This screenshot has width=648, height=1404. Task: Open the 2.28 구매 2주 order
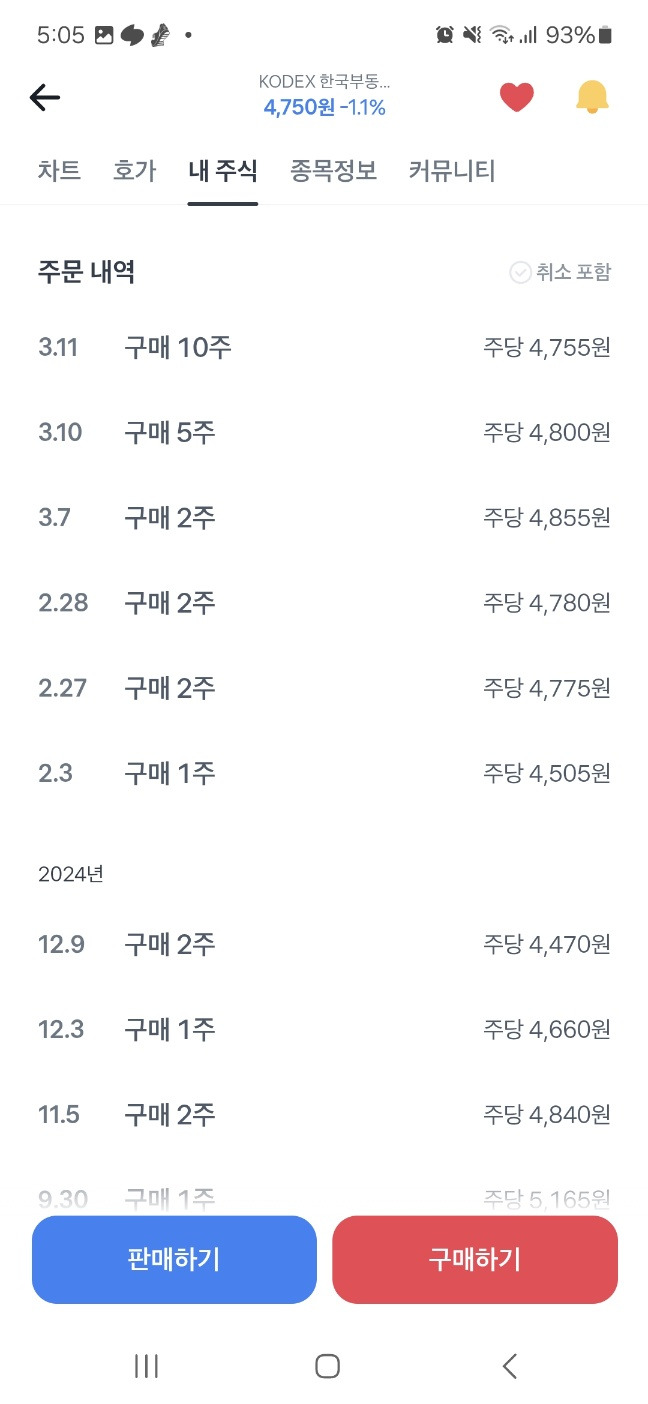click(x=324, y=603)
